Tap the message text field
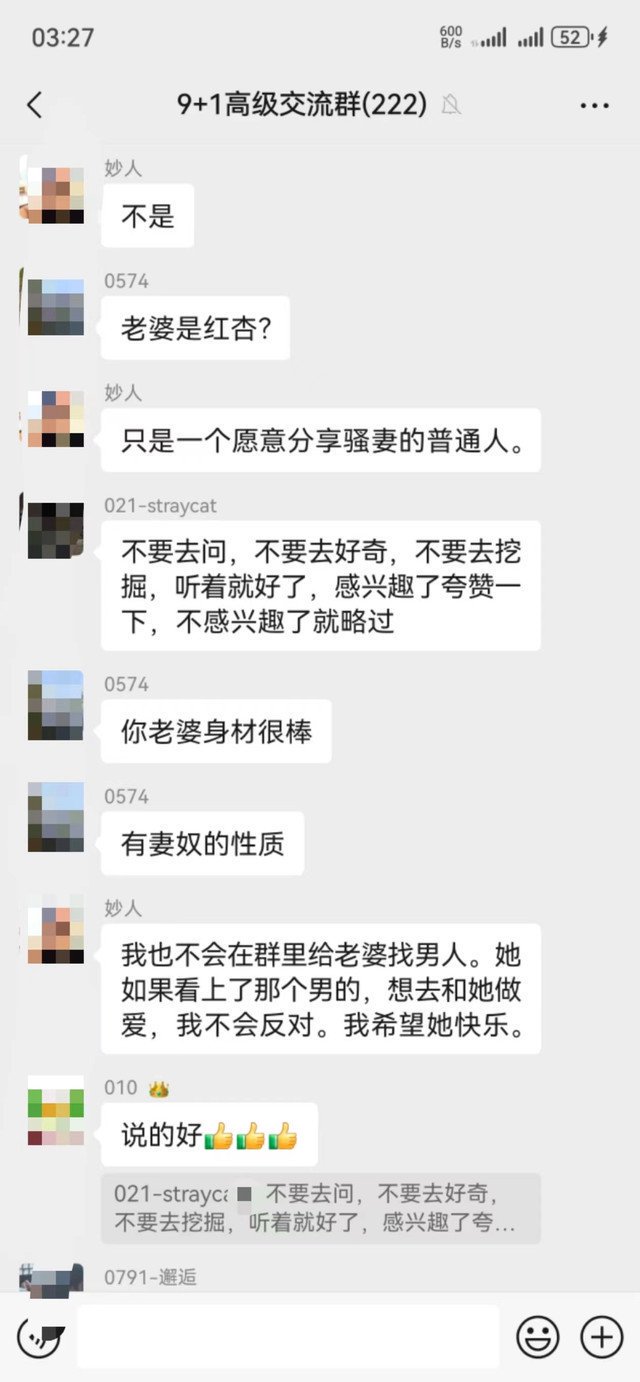This screenshot has width=640, height=1382. coord(288,1336)
